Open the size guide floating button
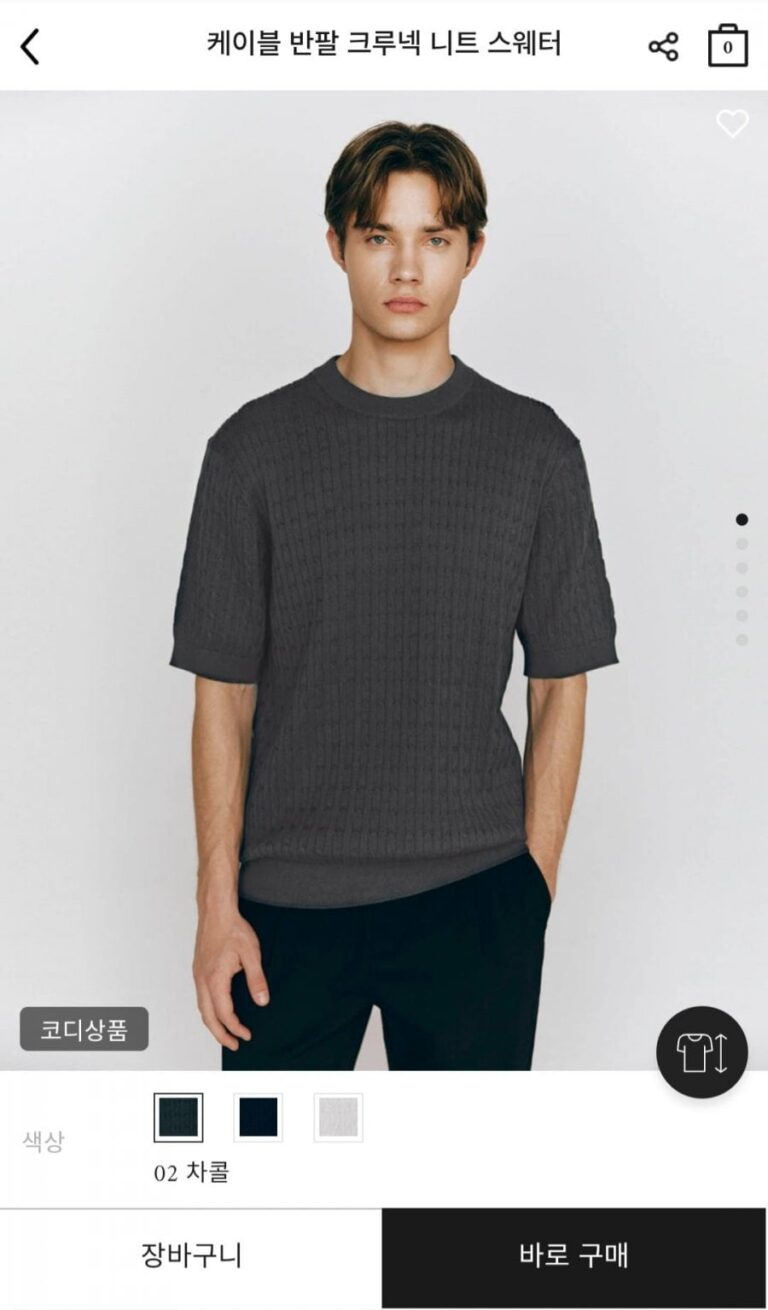This screenshot has width=768, height=1310. coord(702,1052)
